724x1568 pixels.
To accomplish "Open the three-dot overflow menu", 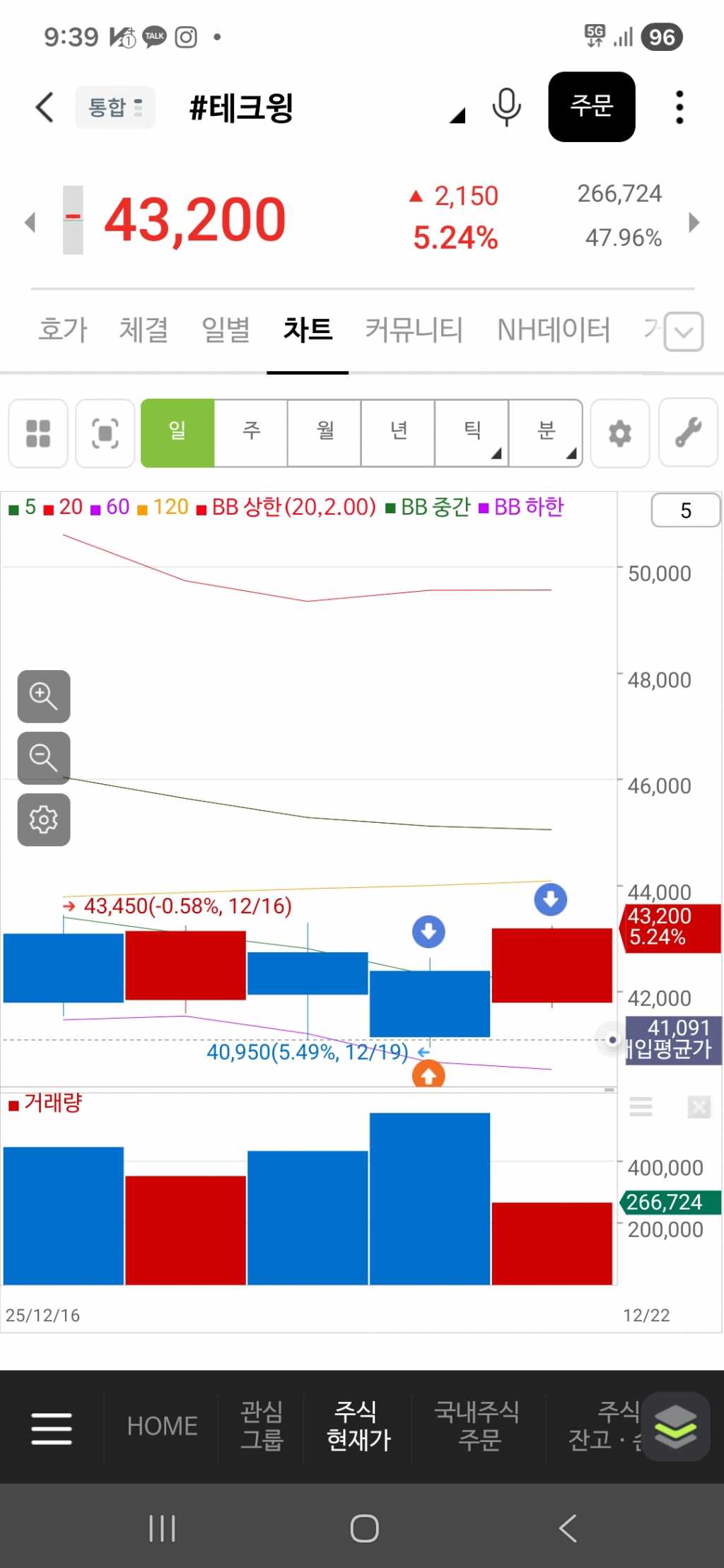I will click(679, 107).
